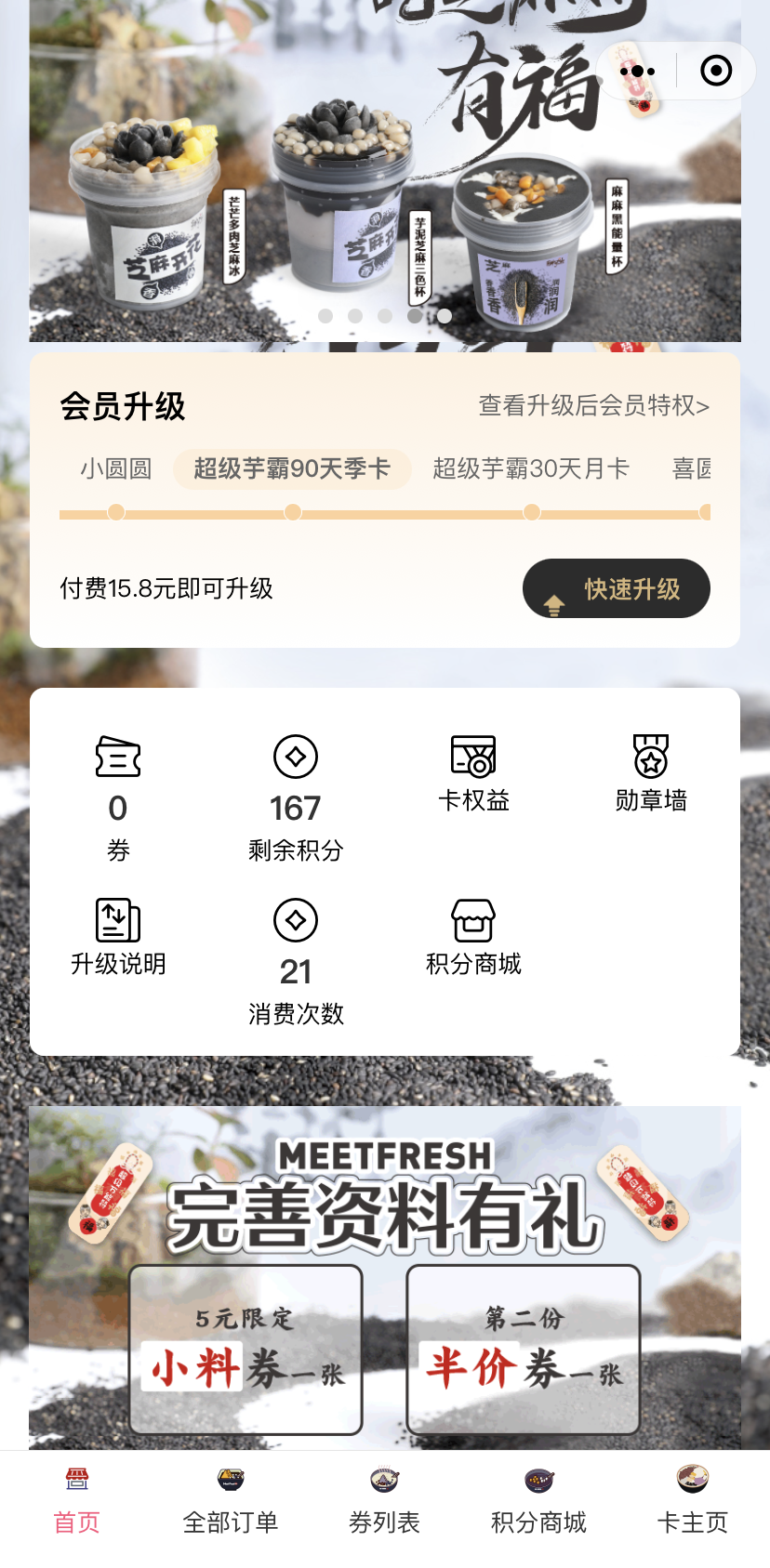The width and height of the screenshot is (770, 1568).
Task: Select the 小圆圆 member level
Action: (x=115, y=468)
